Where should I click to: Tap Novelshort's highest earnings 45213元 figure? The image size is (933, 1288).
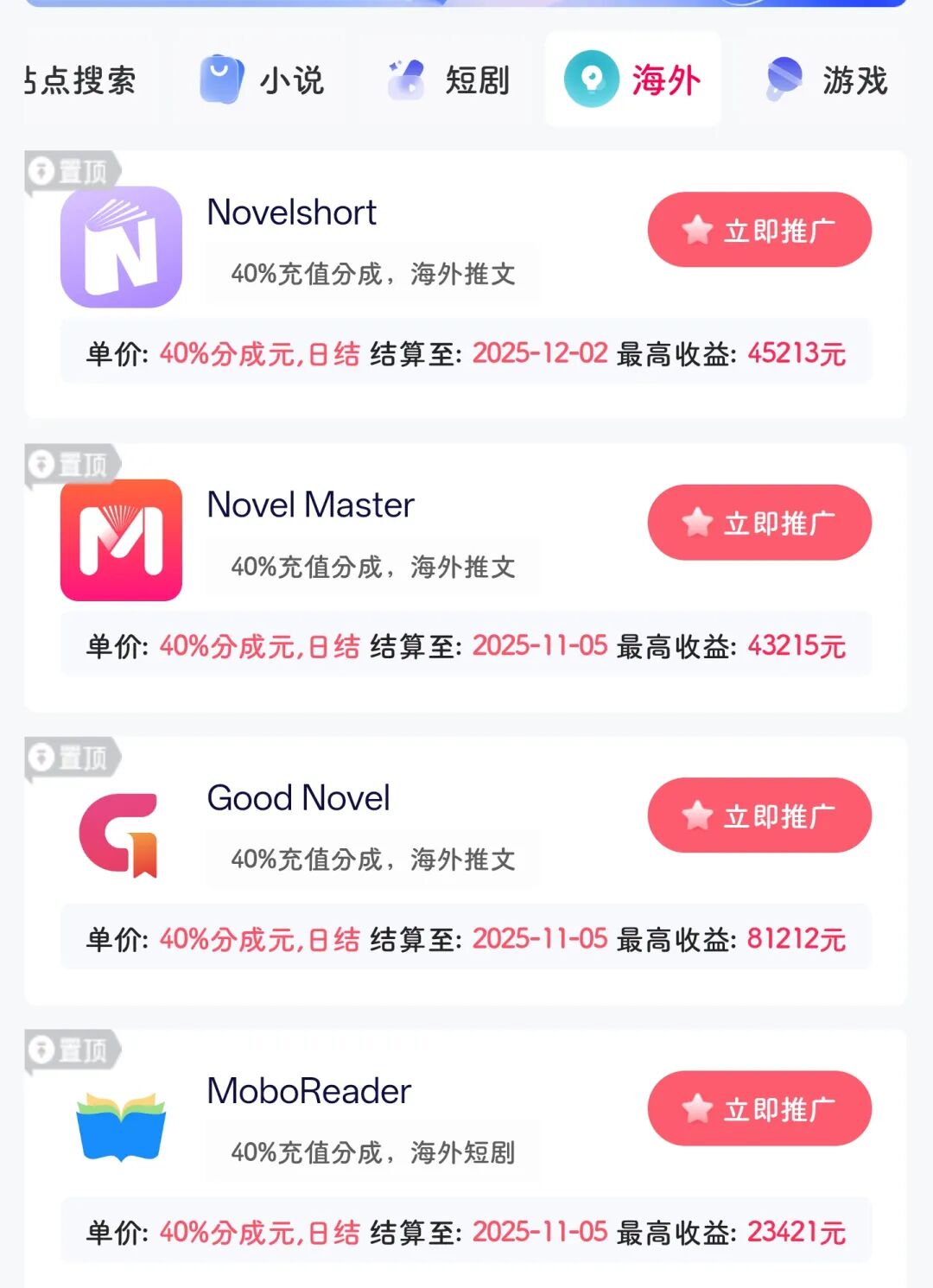tap(796, 354)
